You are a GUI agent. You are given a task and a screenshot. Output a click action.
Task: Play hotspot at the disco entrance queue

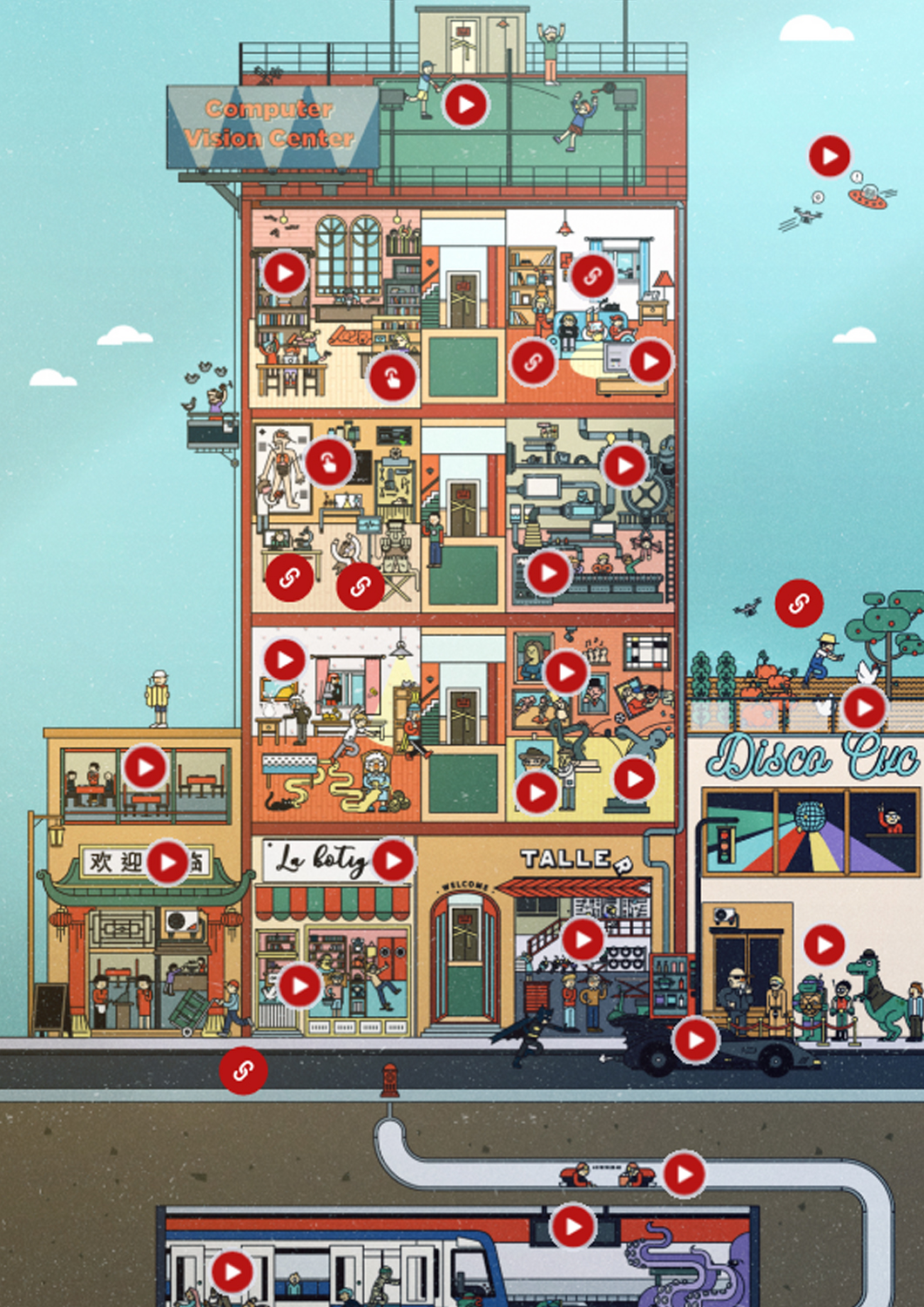[x=824, y=945]
